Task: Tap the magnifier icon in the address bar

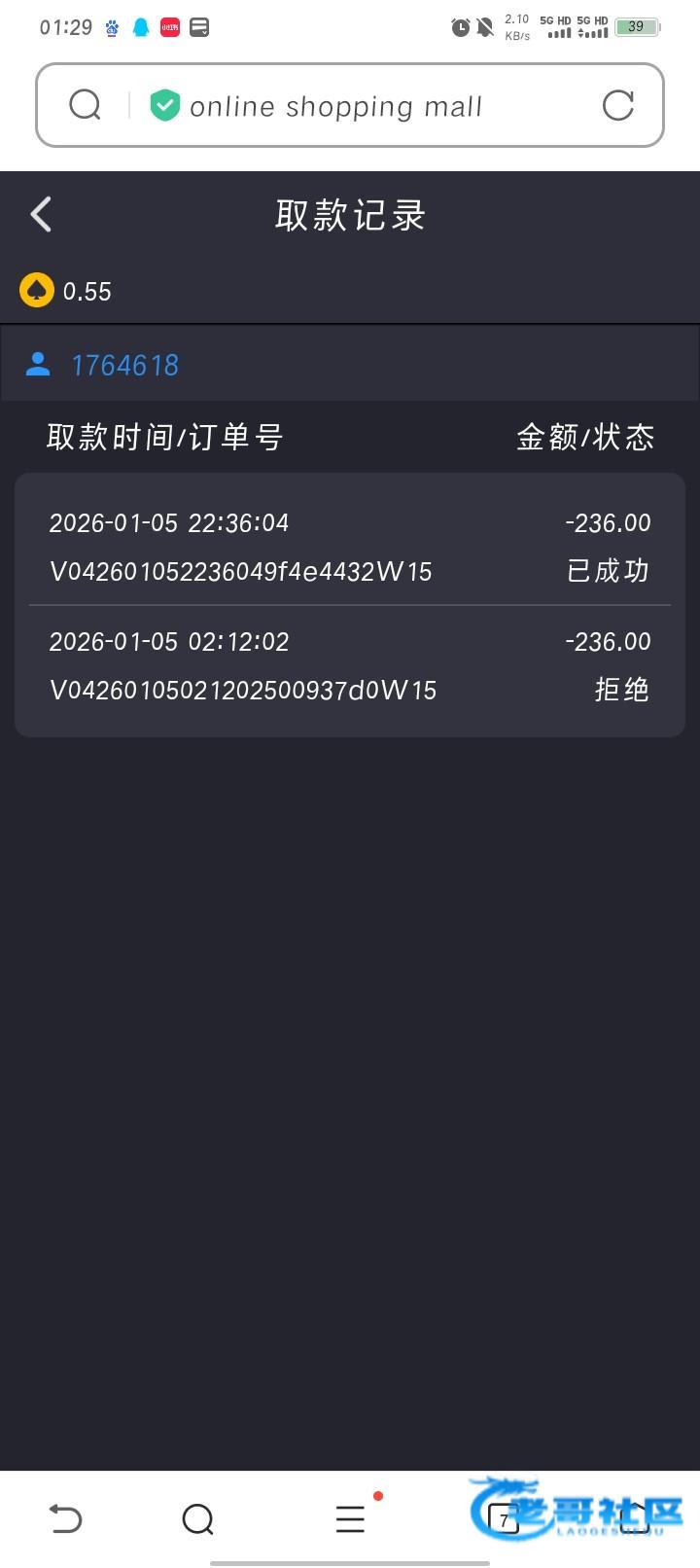Action: [x=86, y=105]
